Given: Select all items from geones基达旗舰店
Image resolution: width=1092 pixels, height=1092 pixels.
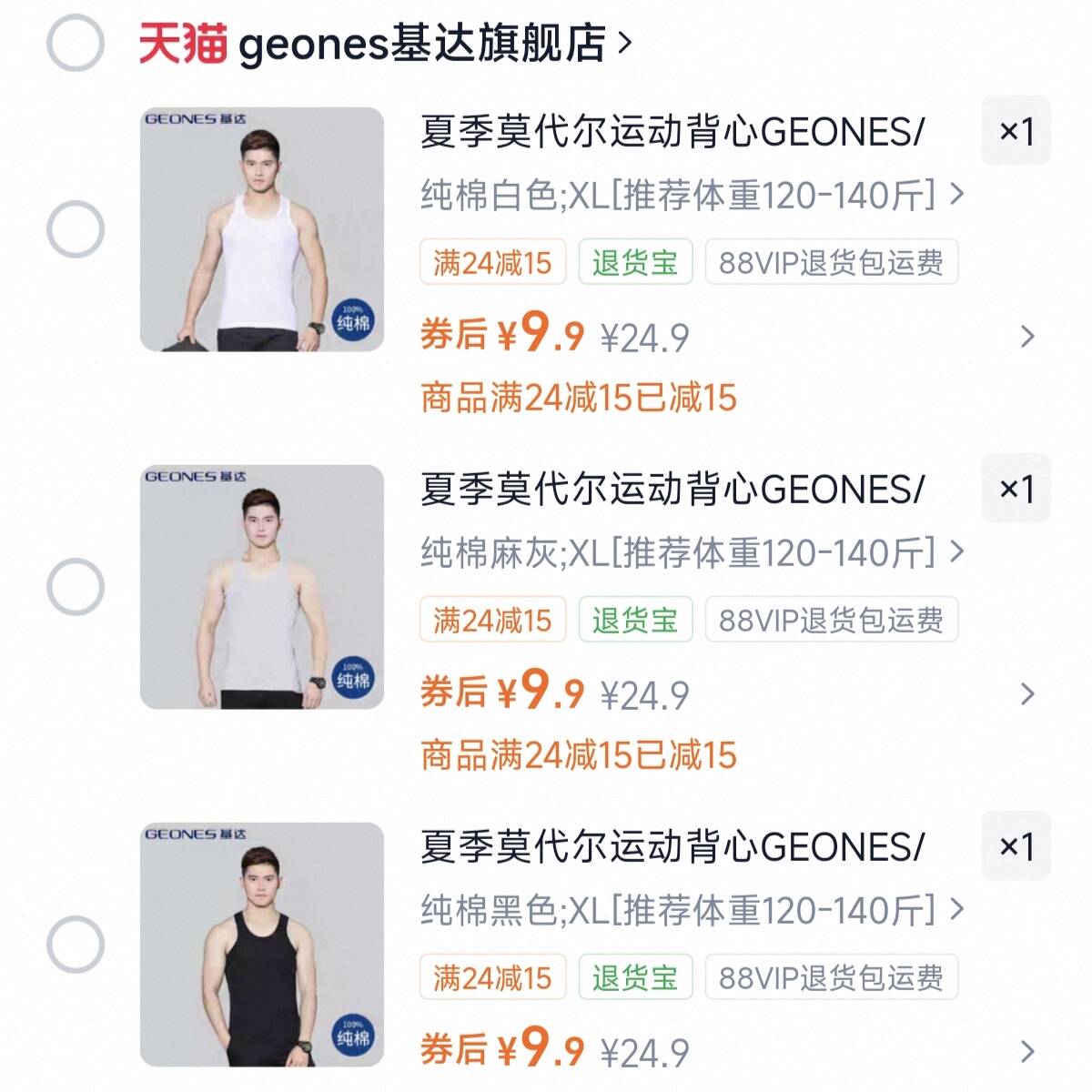Looking at the screenshot, I should [76, 43].
